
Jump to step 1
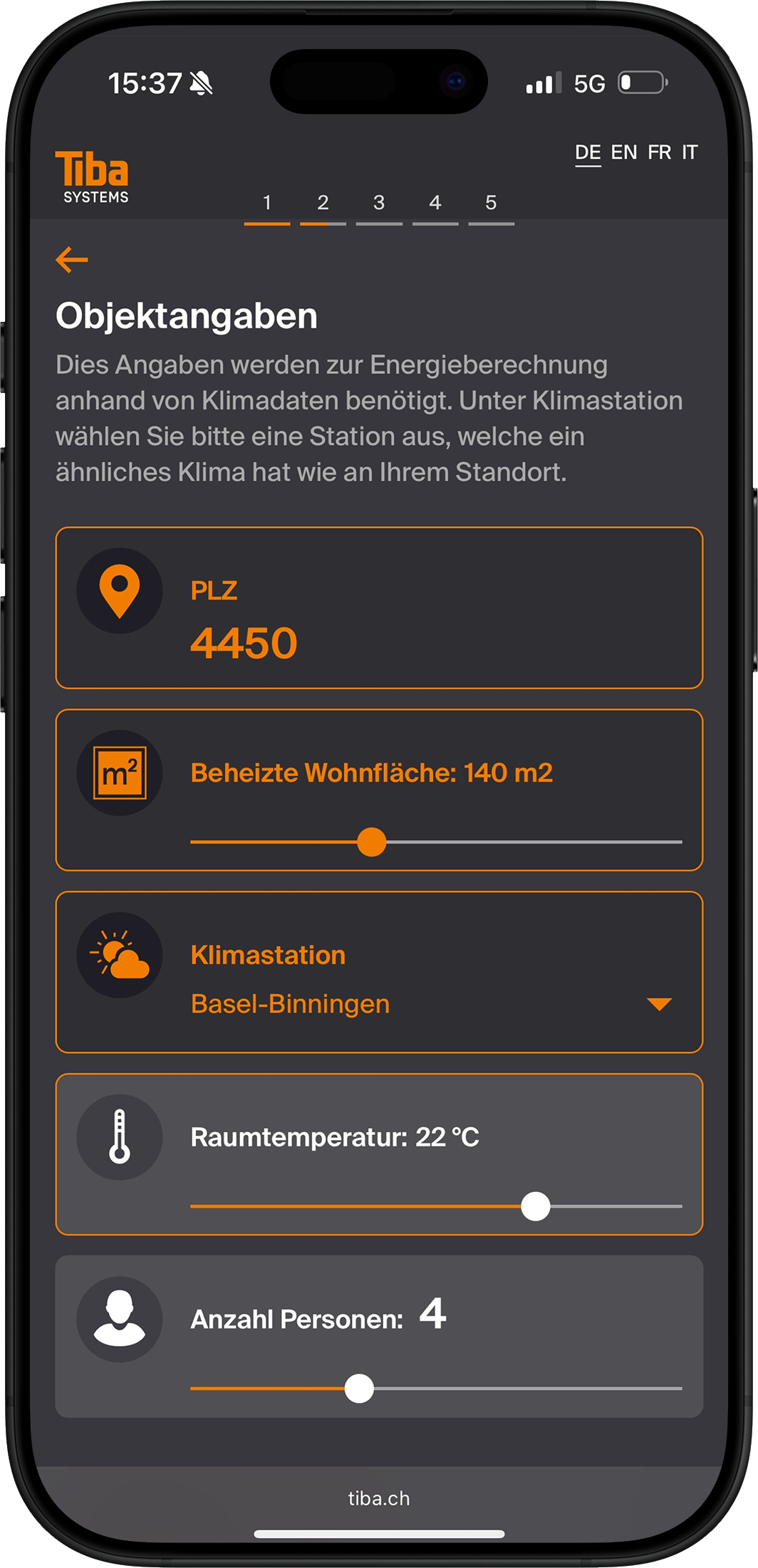(267, 204)
